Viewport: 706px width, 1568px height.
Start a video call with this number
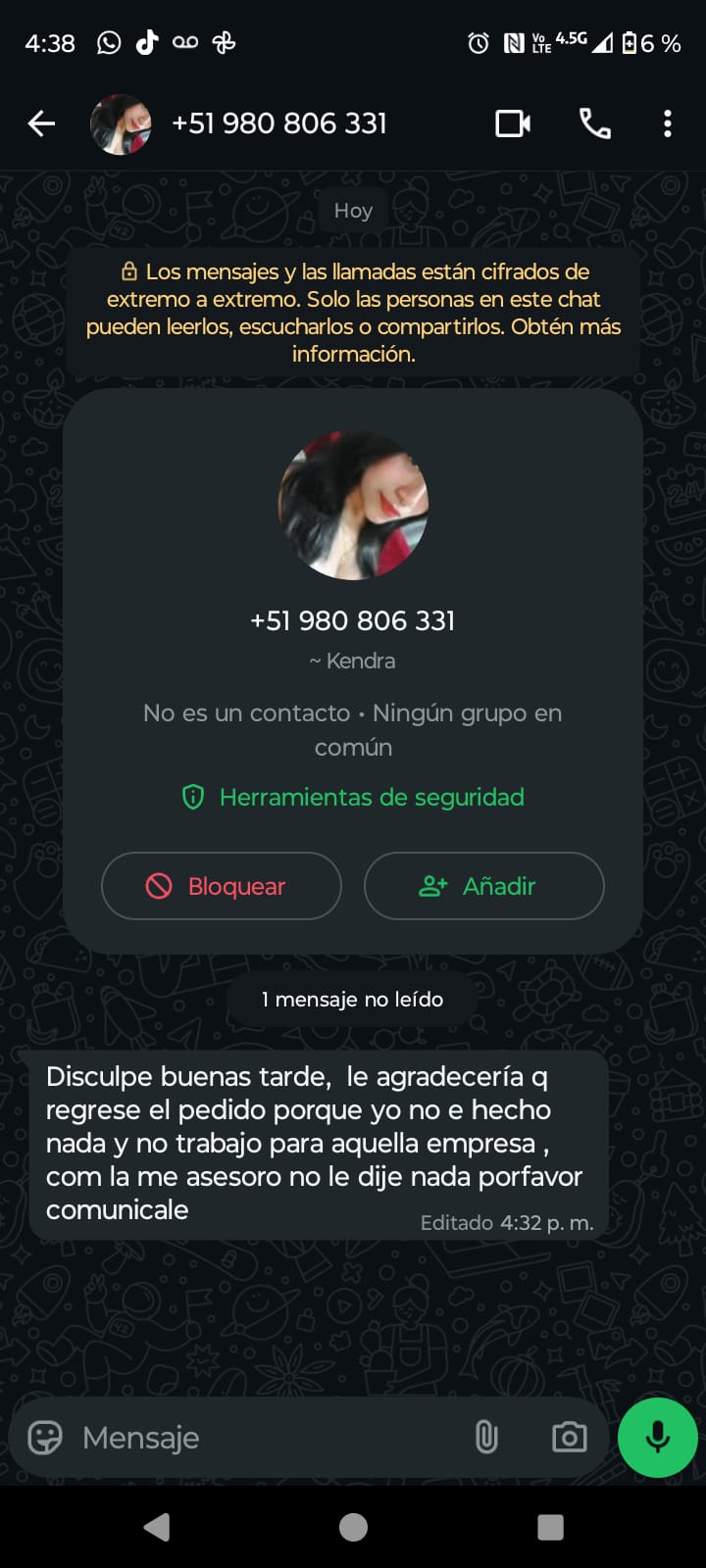513,123
